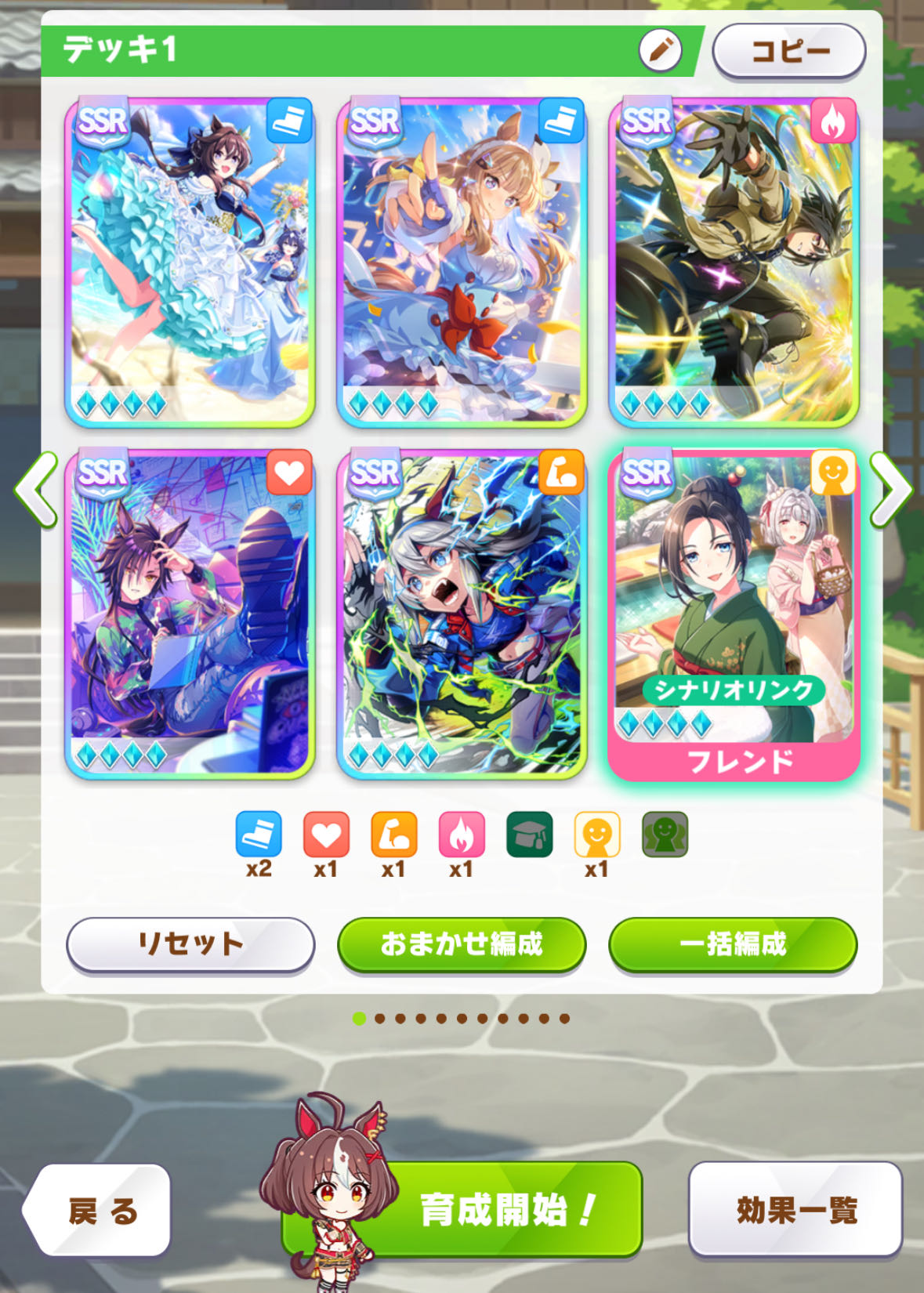Edit the deck name with the pencil icon

pyautogui.click(x=660, y=51)
